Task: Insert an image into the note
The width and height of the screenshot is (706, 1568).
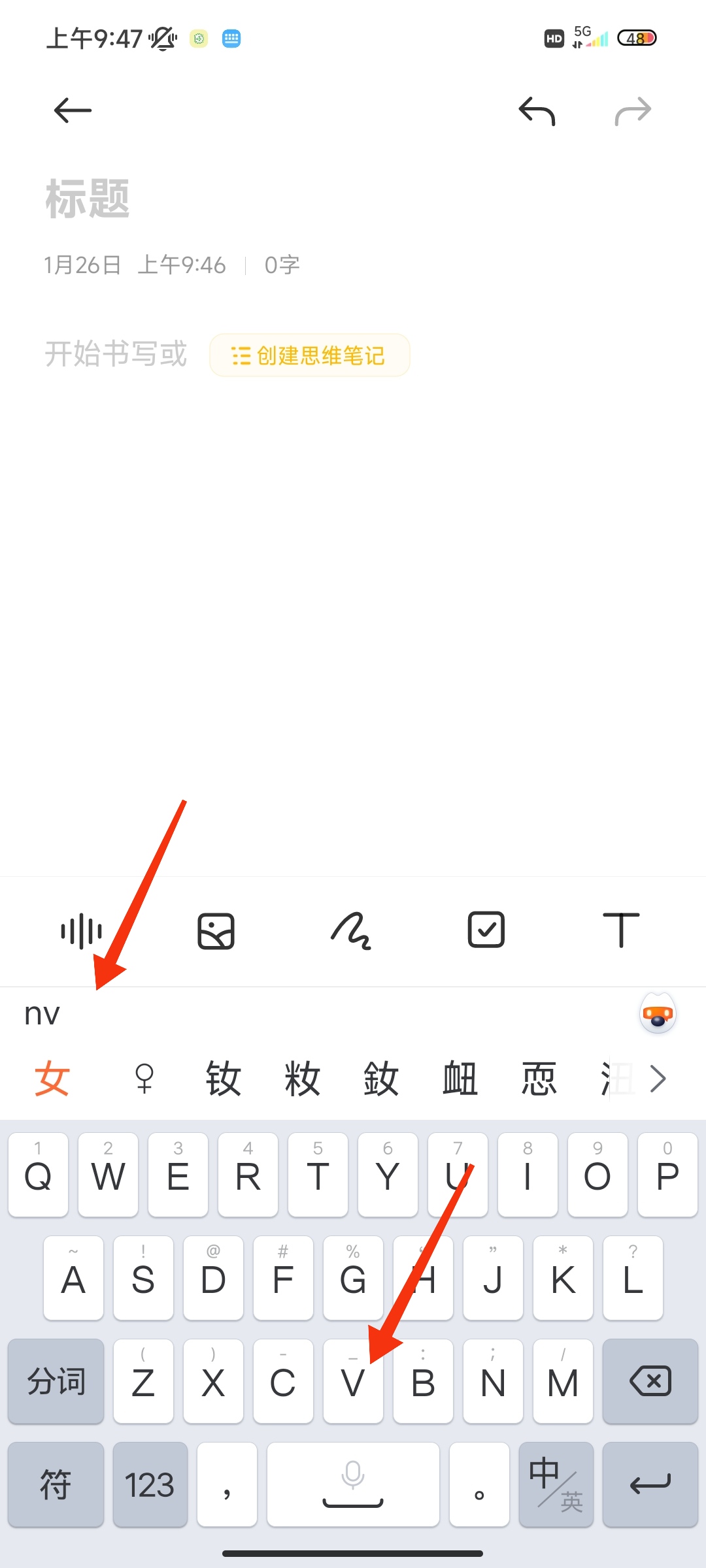Action: click(216, 931)
